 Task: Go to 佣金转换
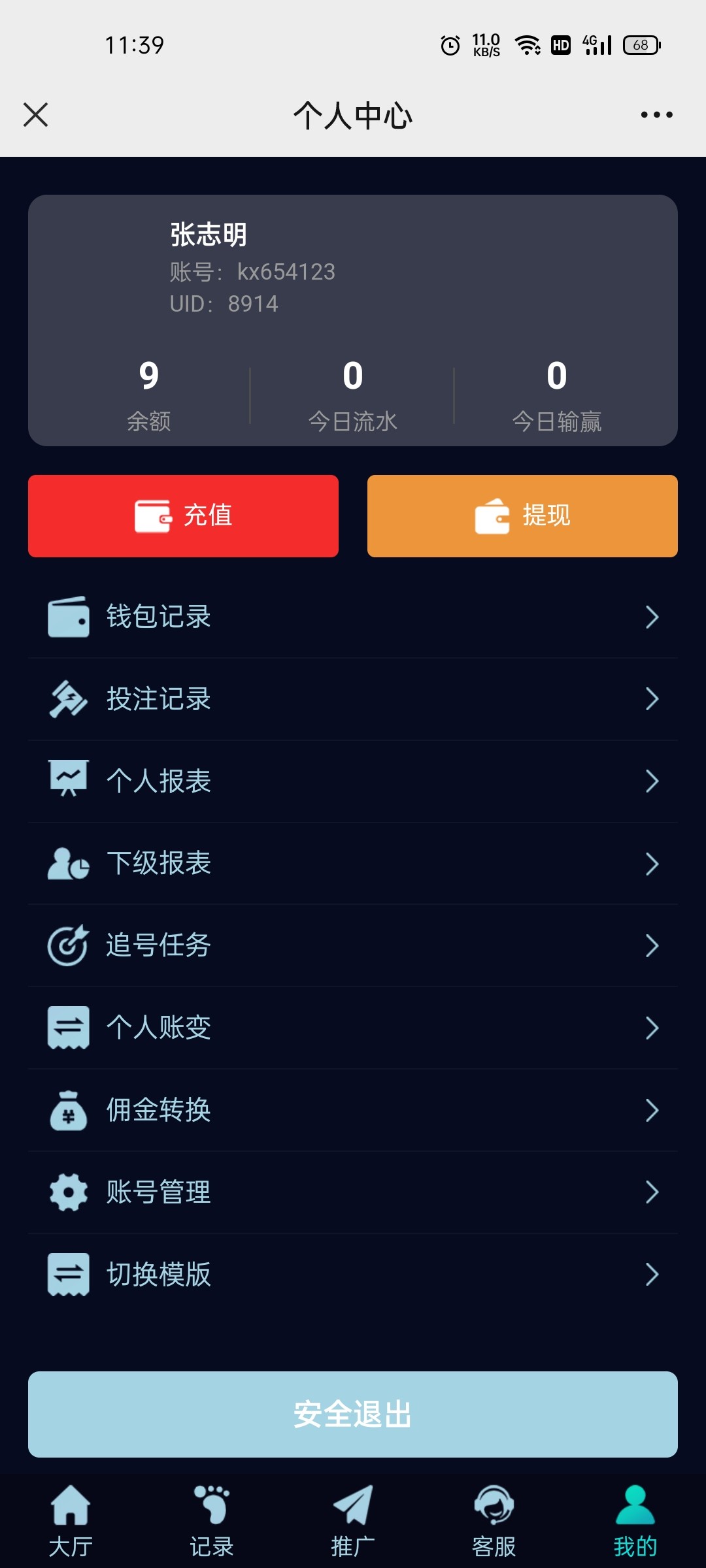353,1110
